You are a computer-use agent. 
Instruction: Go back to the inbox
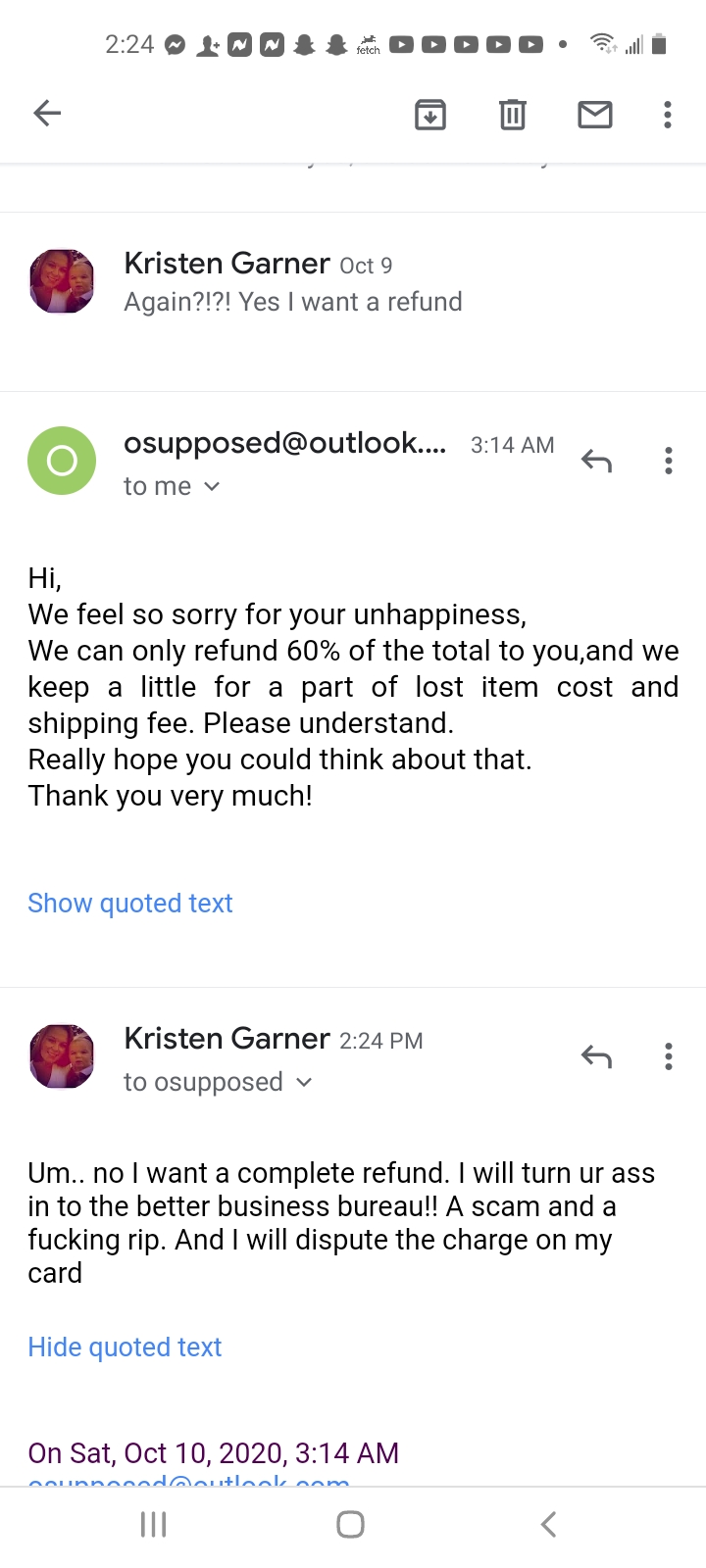[x=47, y=114]
